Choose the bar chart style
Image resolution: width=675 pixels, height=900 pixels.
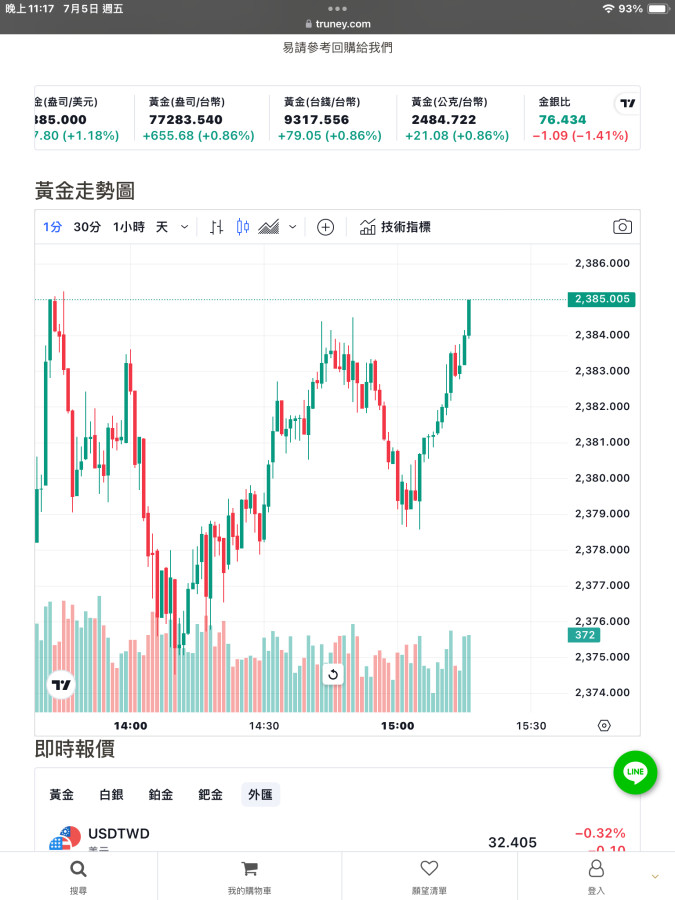(216, 227)
